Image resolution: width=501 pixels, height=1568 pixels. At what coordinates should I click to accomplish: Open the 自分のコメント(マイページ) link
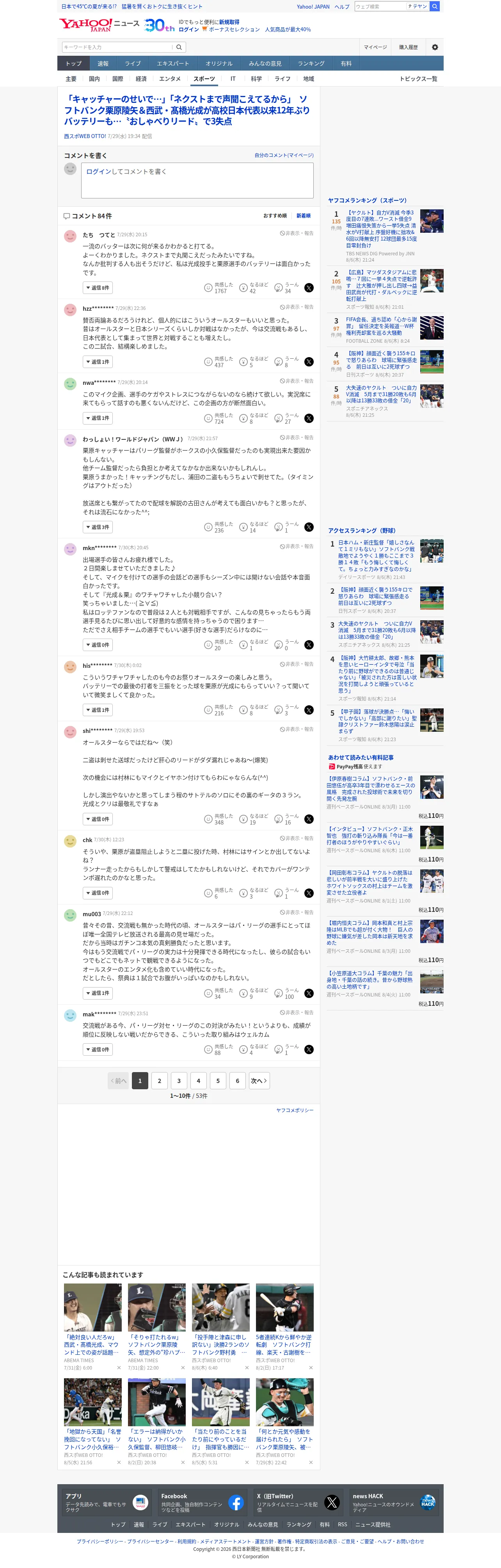point(284,155)
